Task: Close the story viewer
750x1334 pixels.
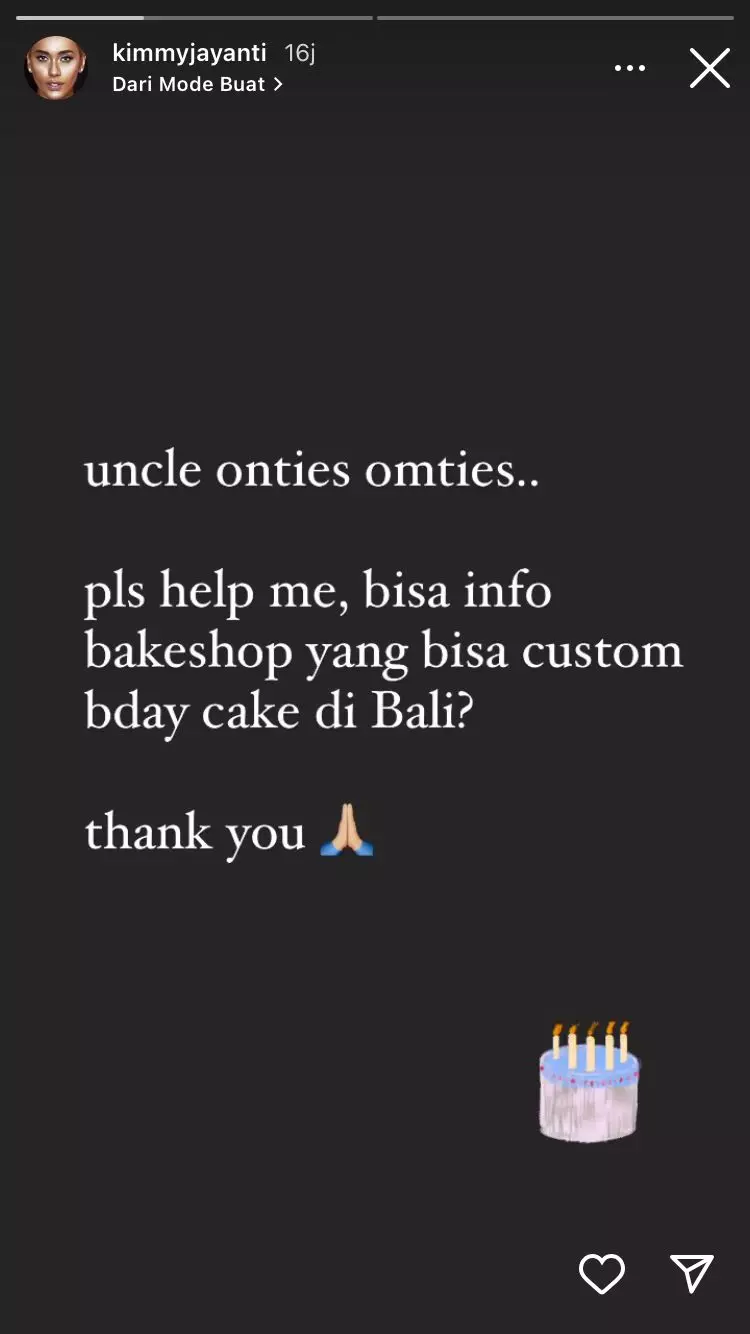Action: coord(710,68)
